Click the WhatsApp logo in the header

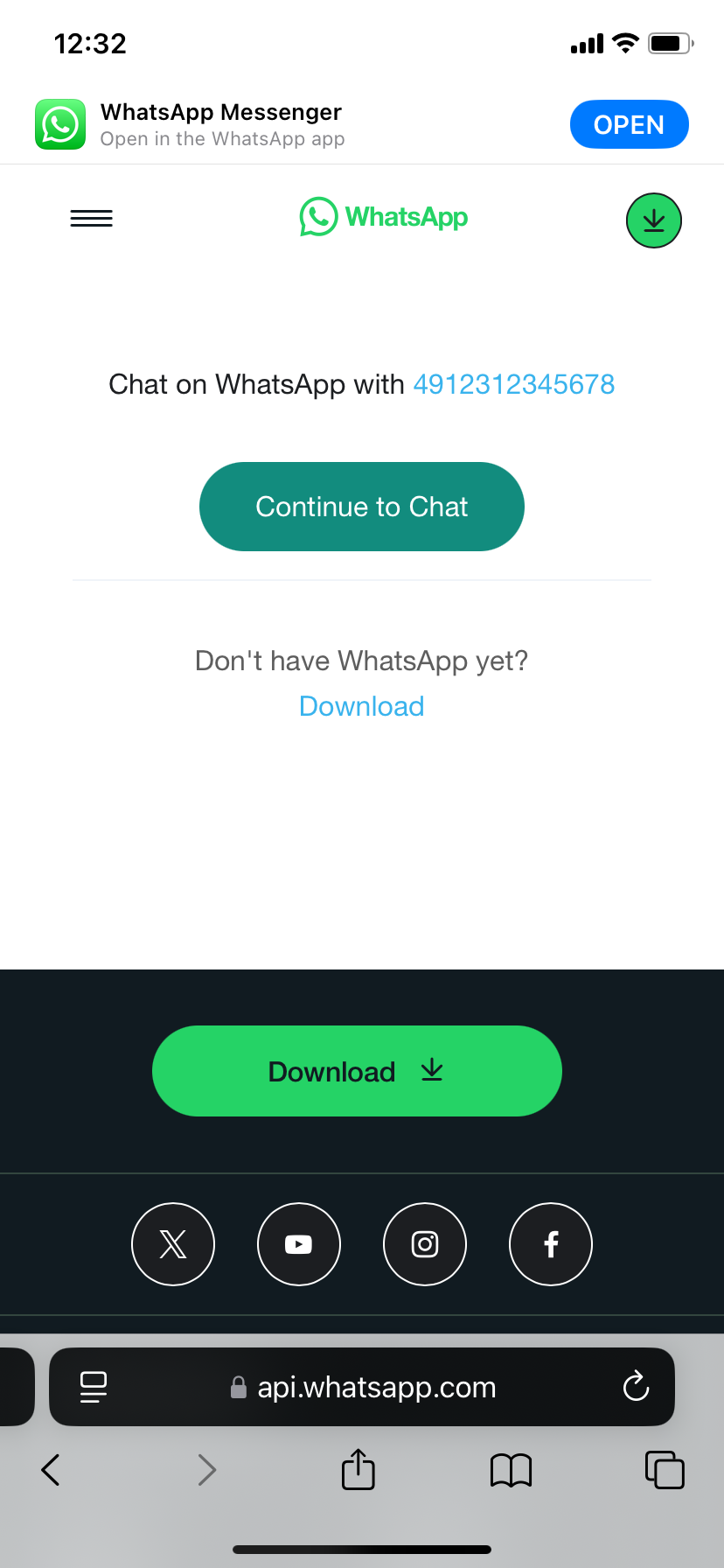(383, 216)
